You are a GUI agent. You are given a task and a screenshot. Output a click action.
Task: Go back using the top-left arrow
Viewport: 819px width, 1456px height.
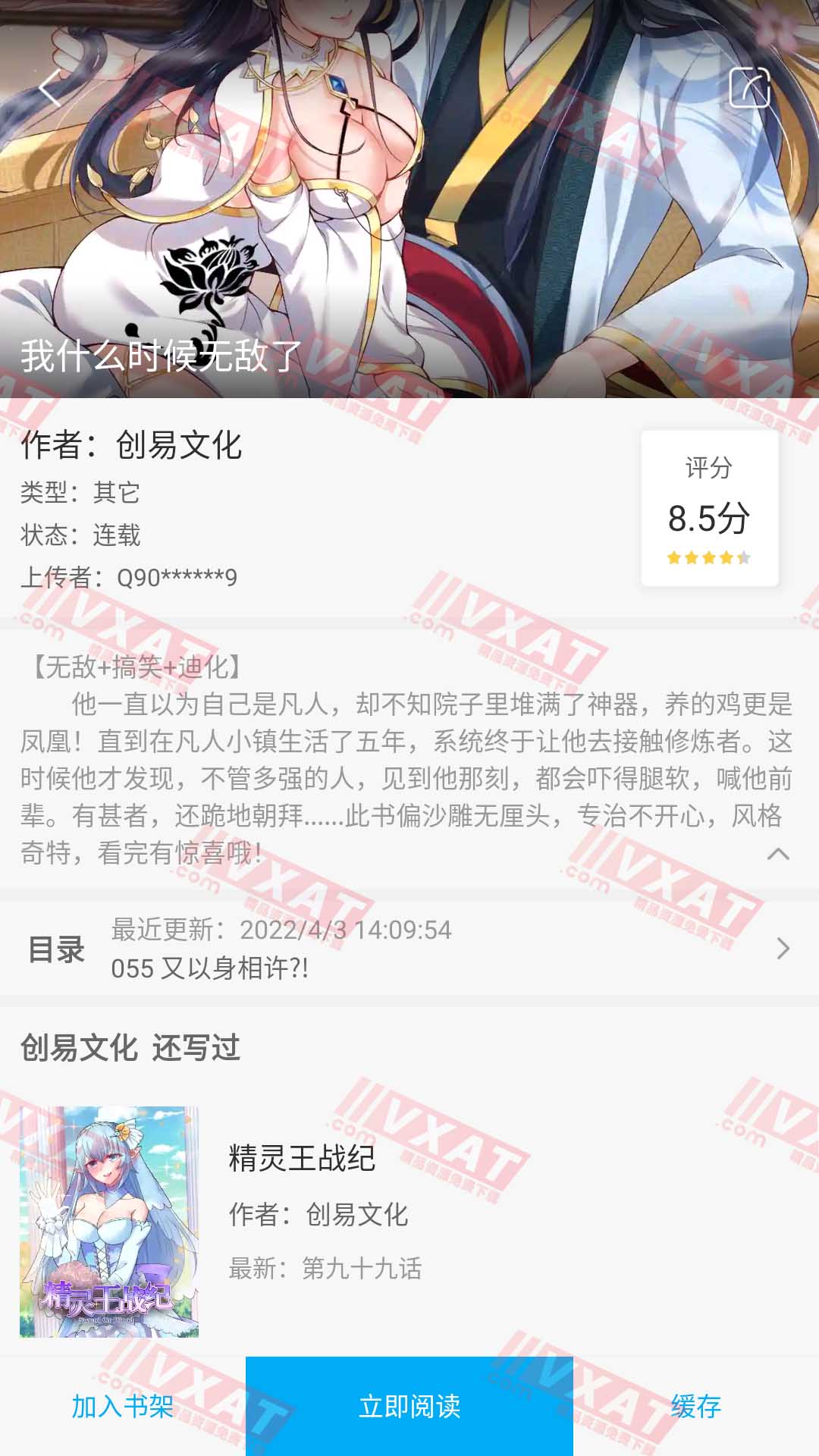(x=50, y=88)
